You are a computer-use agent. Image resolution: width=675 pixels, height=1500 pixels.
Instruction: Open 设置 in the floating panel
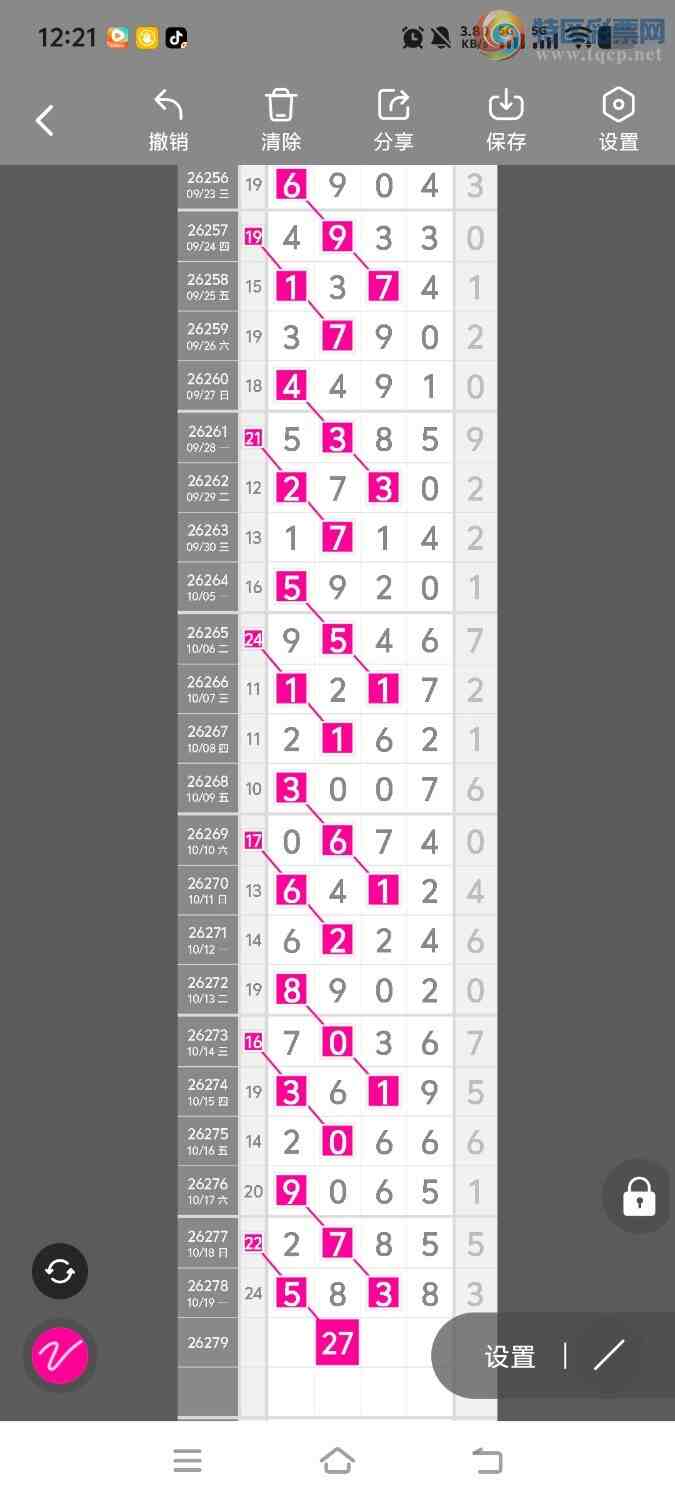tap(510, 1356)
